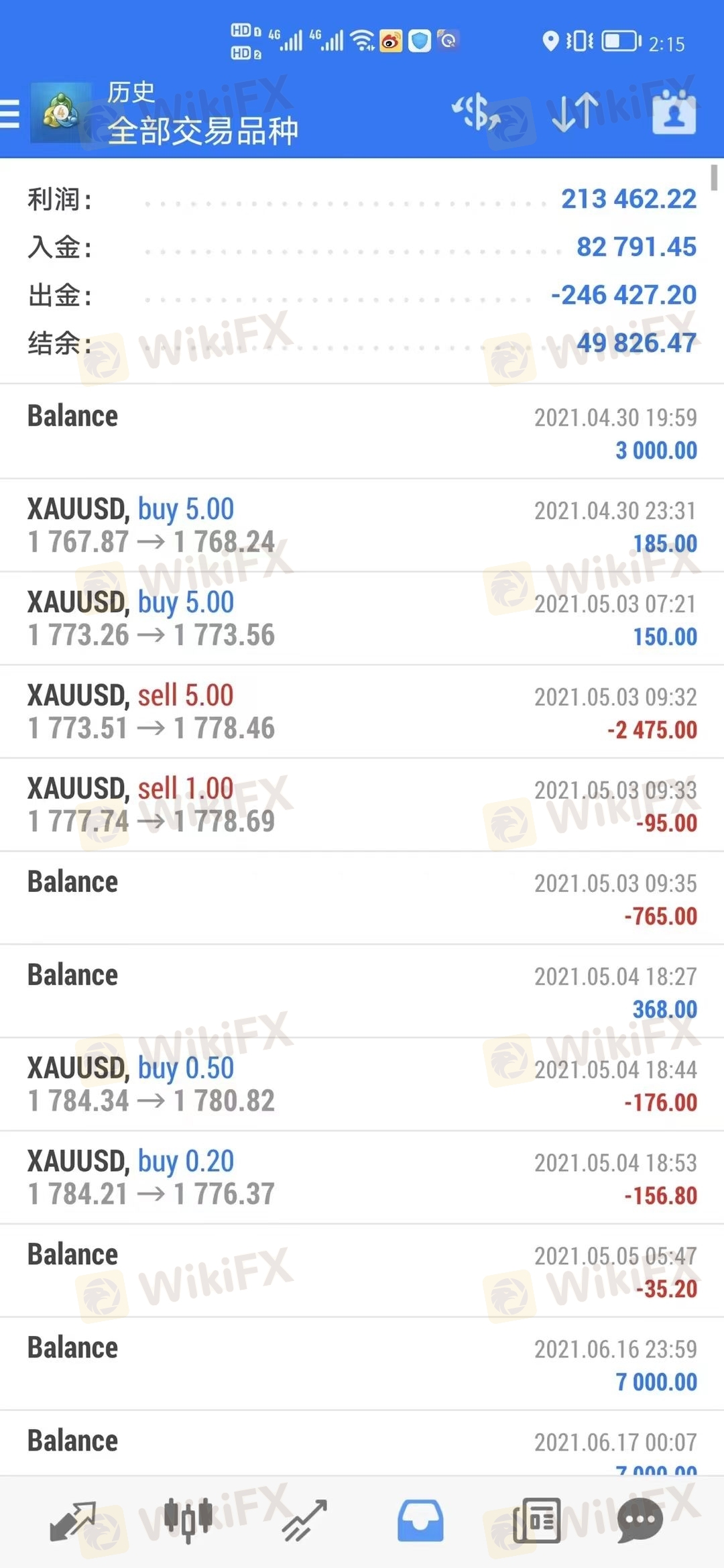
Task: Switch to the Quotes tab
Action: click(73, 1520)
